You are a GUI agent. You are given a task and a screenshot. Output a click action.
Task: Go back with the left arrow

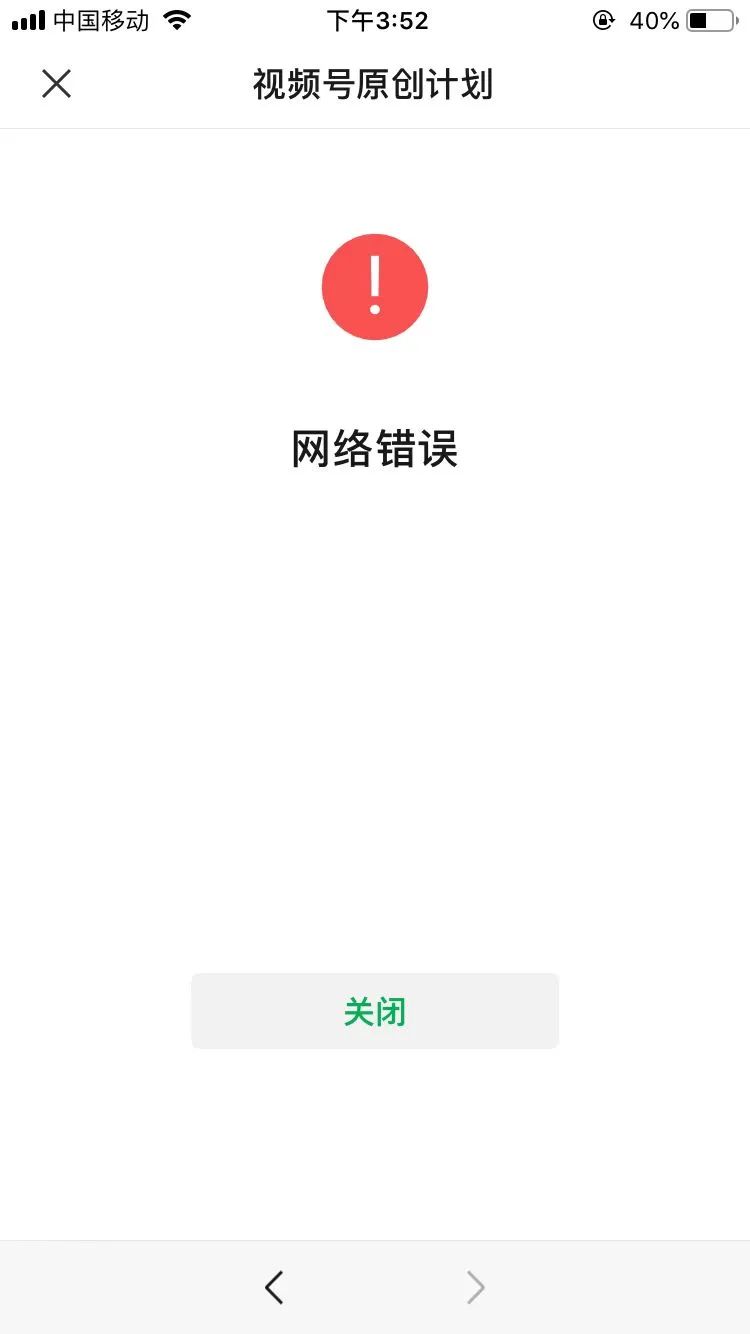pos(274,1287)
